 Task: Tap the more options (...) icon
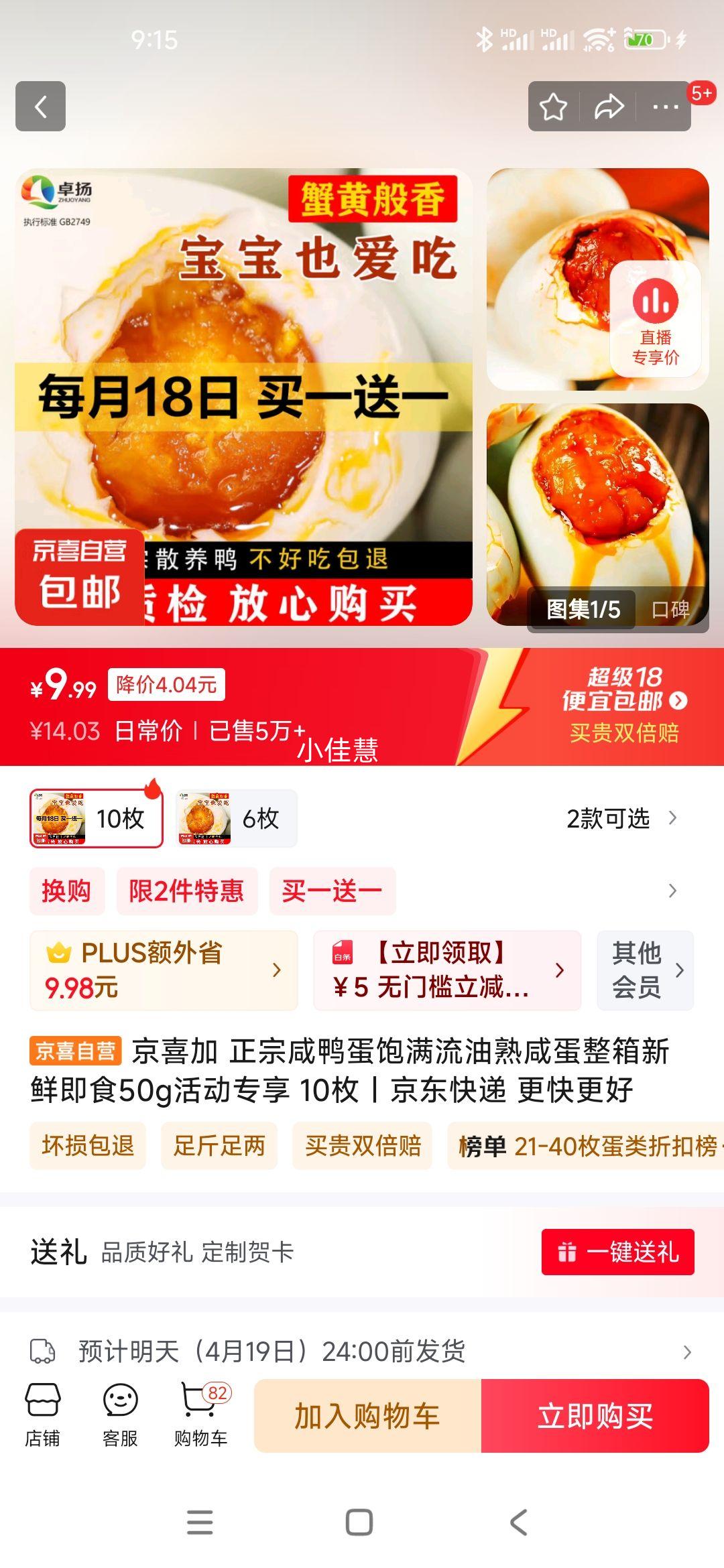pos(664,106)
